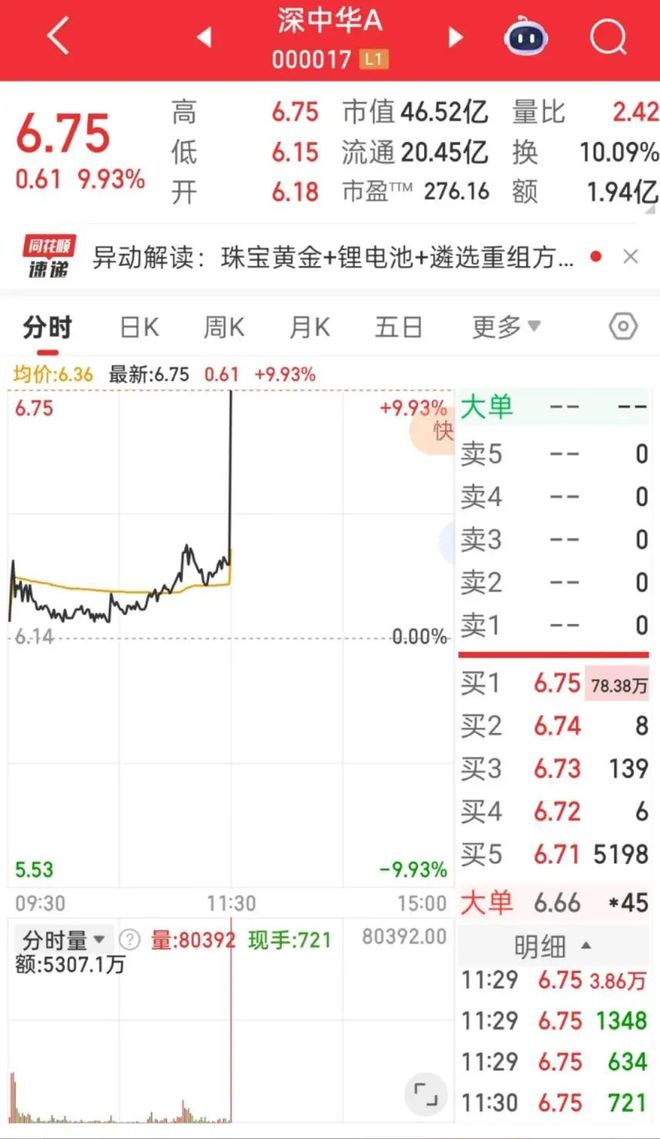Open the help question mark beside 分时量
660x1139 pixels.
click(129, 940)
